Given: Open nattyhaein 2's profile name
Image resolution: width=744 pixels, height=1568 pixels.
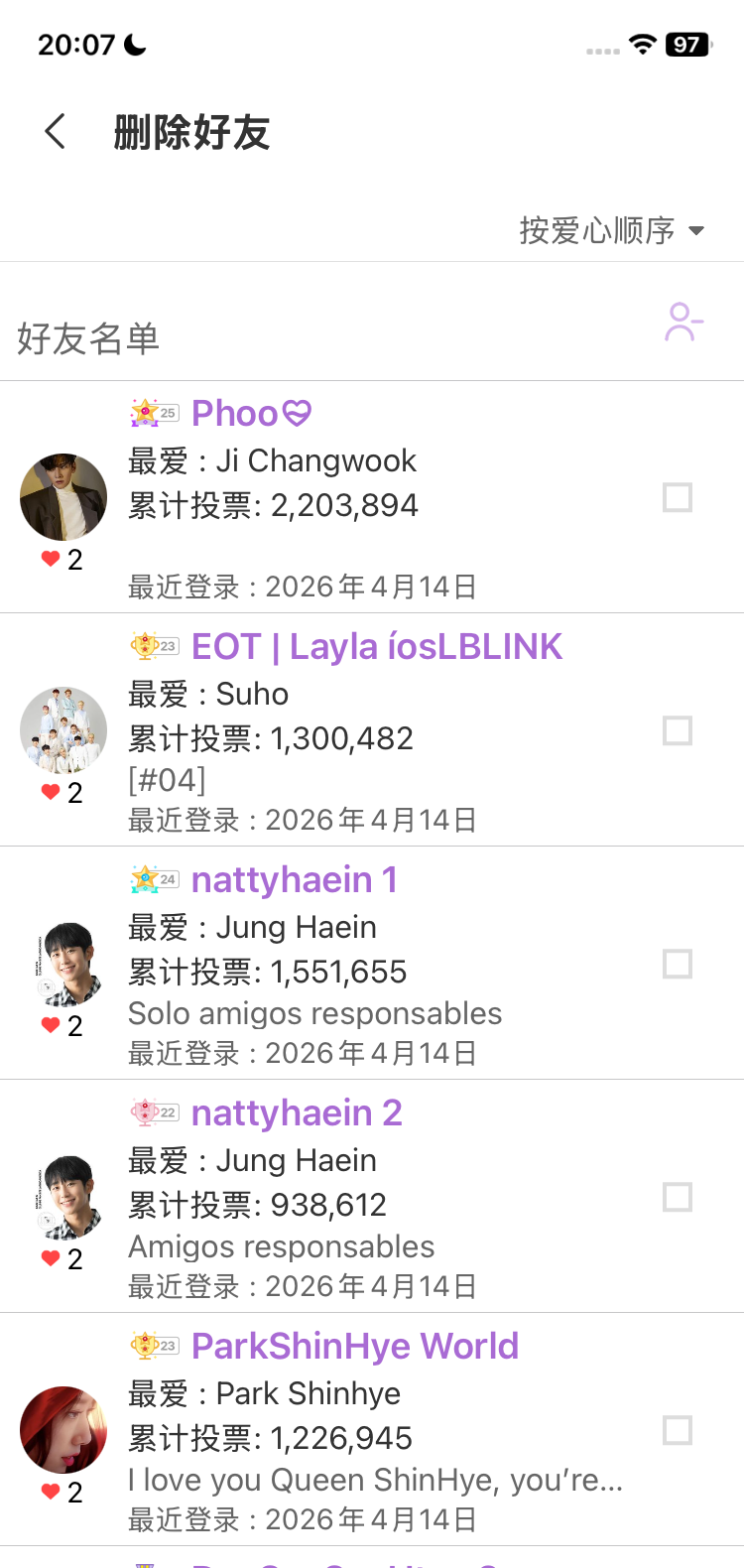Looking at the screenshot, I should point(297,1113).
